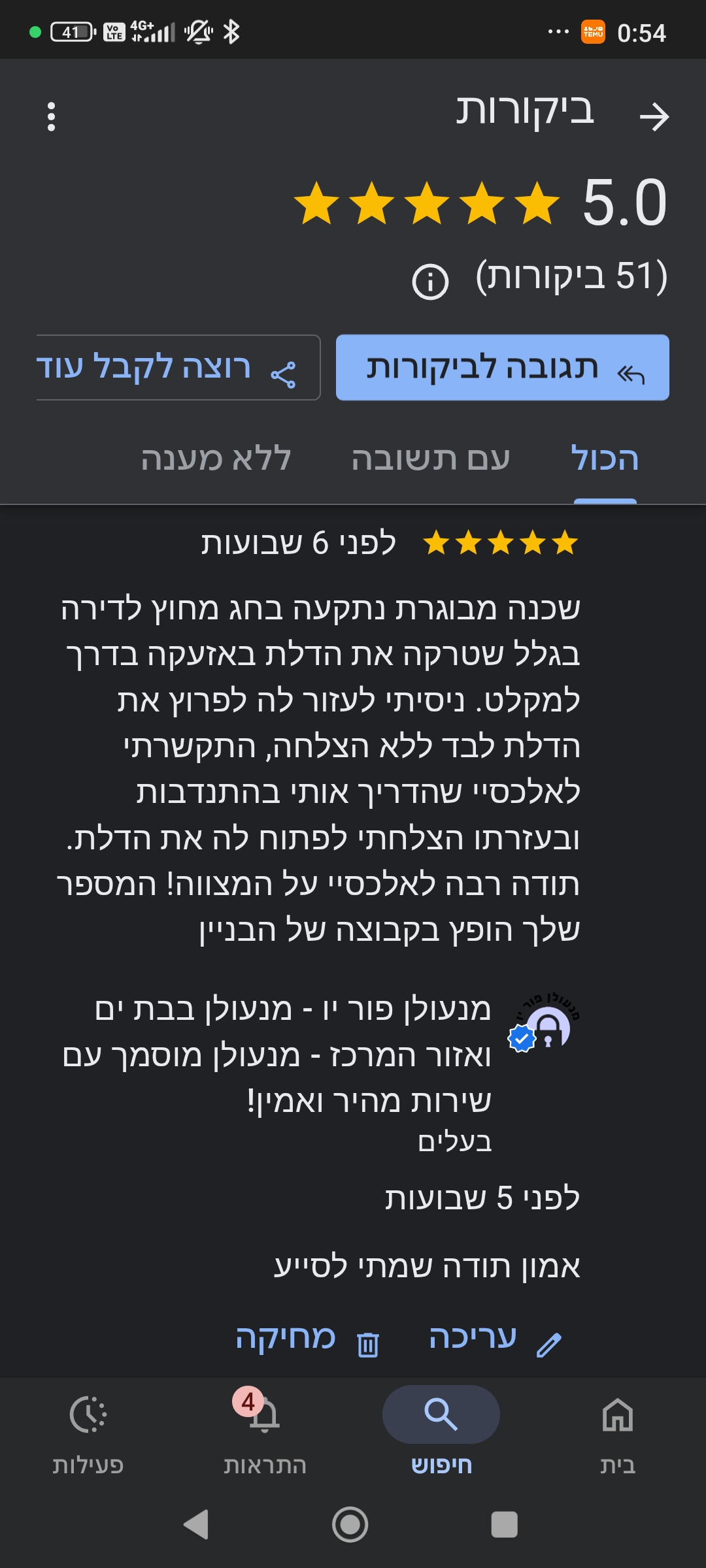Open the חיפוש tab in bottom navigation
Screen dimensions: 706x1568
coord(441,1429)
